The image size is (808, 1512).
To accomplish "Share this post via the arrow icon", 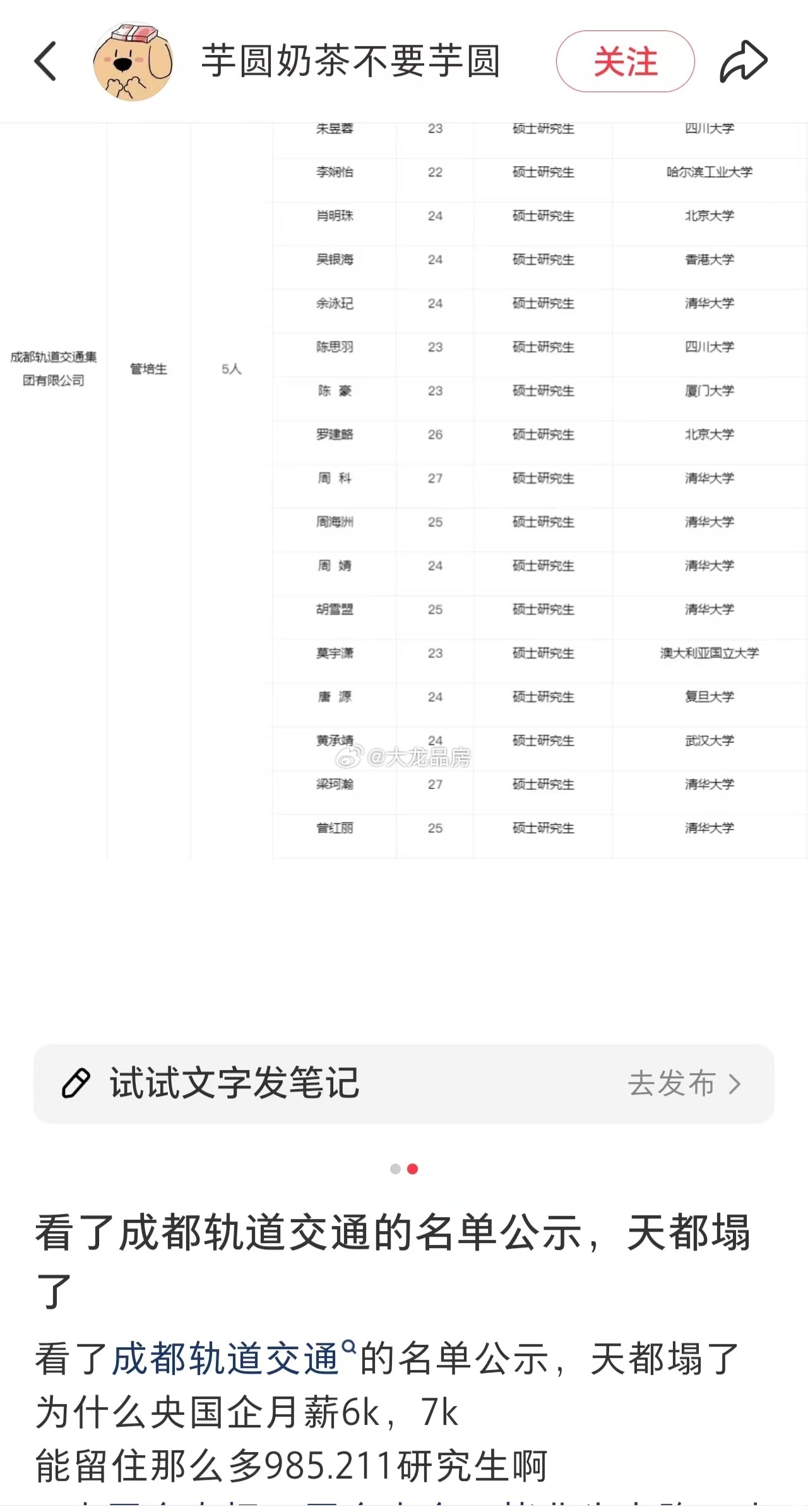I will tap(744, 61).
